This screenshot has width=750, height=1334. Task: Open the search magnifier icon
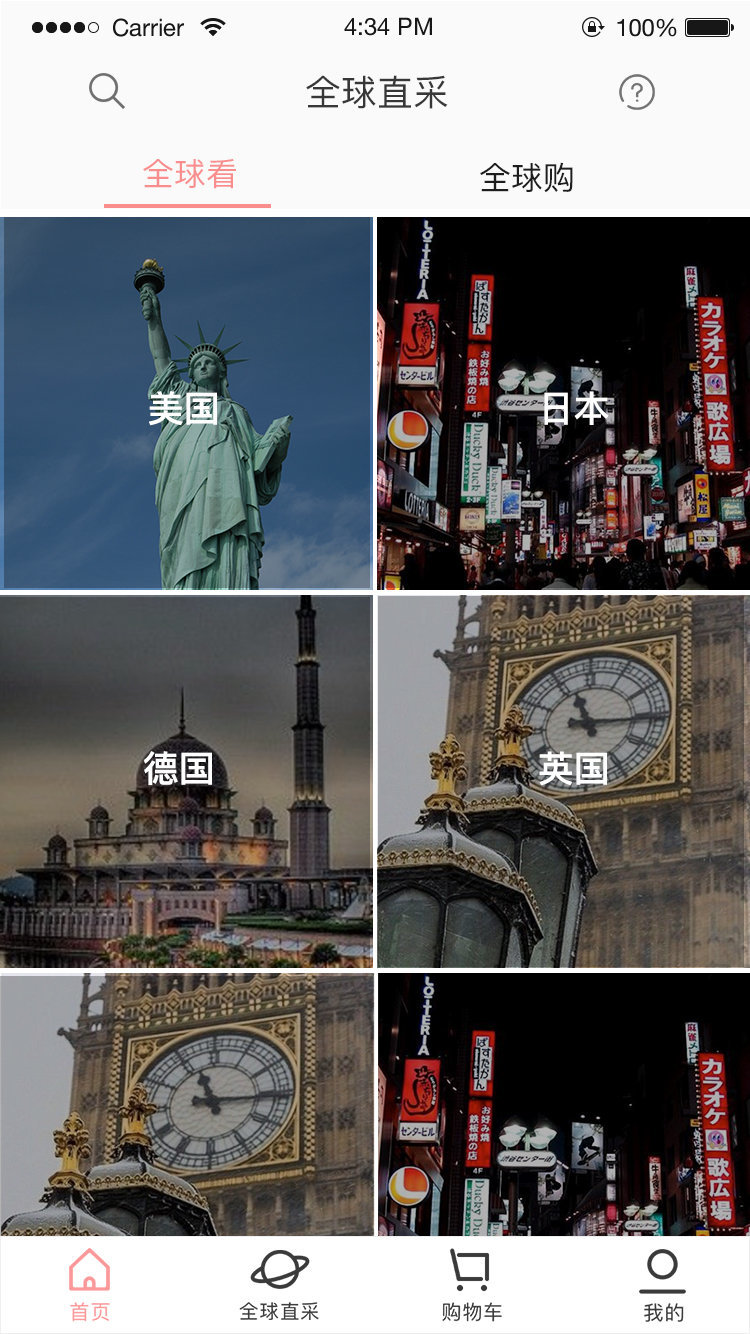106,92
